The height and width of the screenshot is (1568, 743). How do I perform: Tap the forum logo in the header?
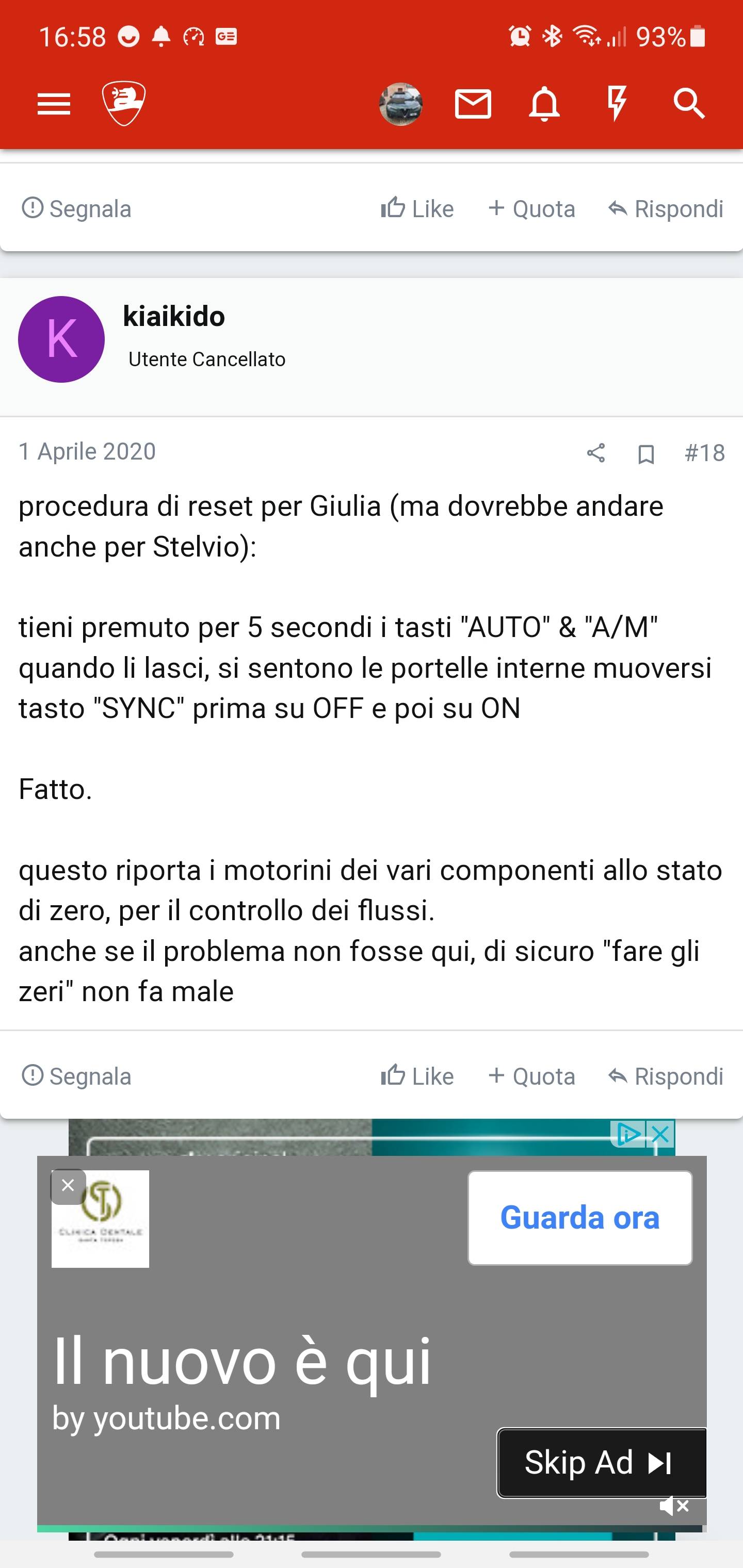pos(124,104)
